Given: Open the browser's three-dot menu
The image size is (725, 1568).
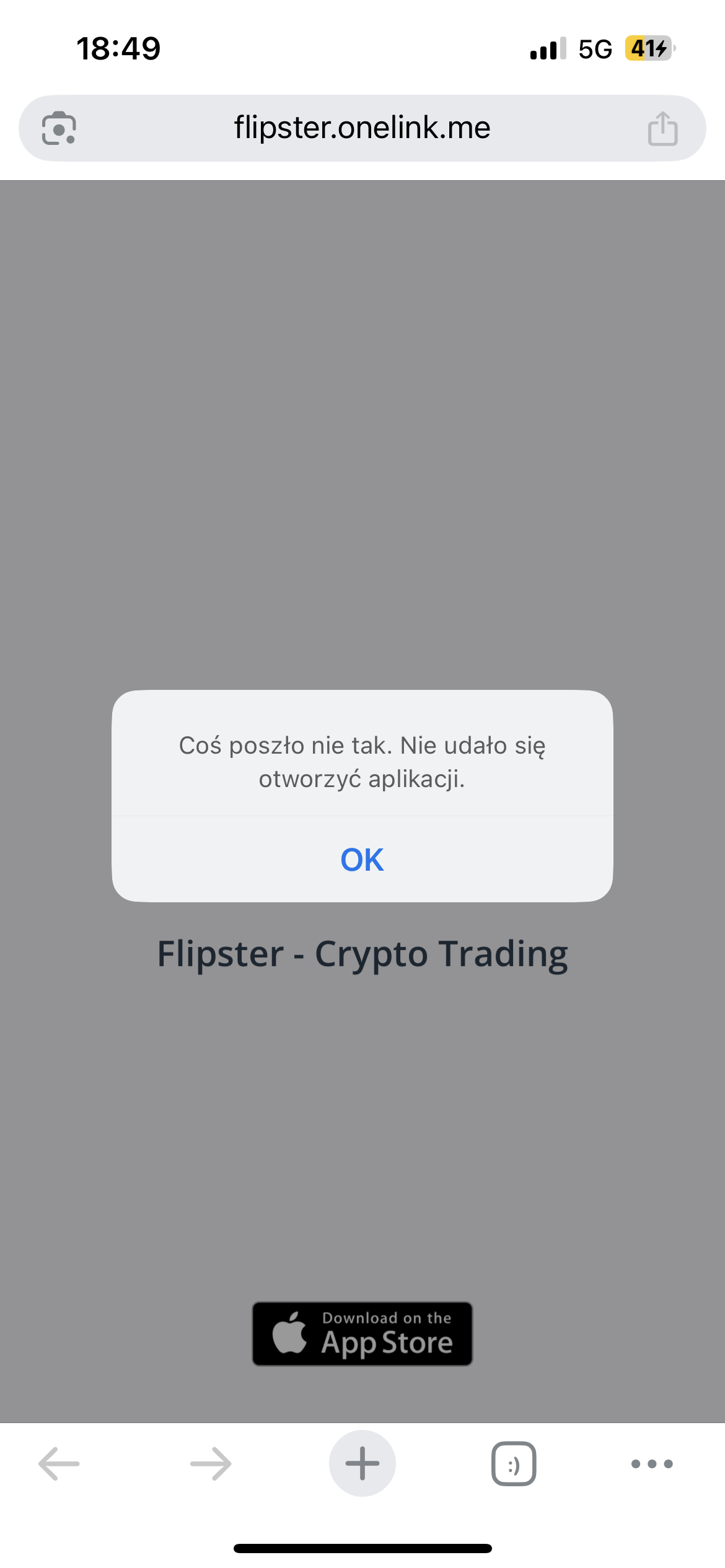Looking at the screenshot, I should coord(652,1464).
